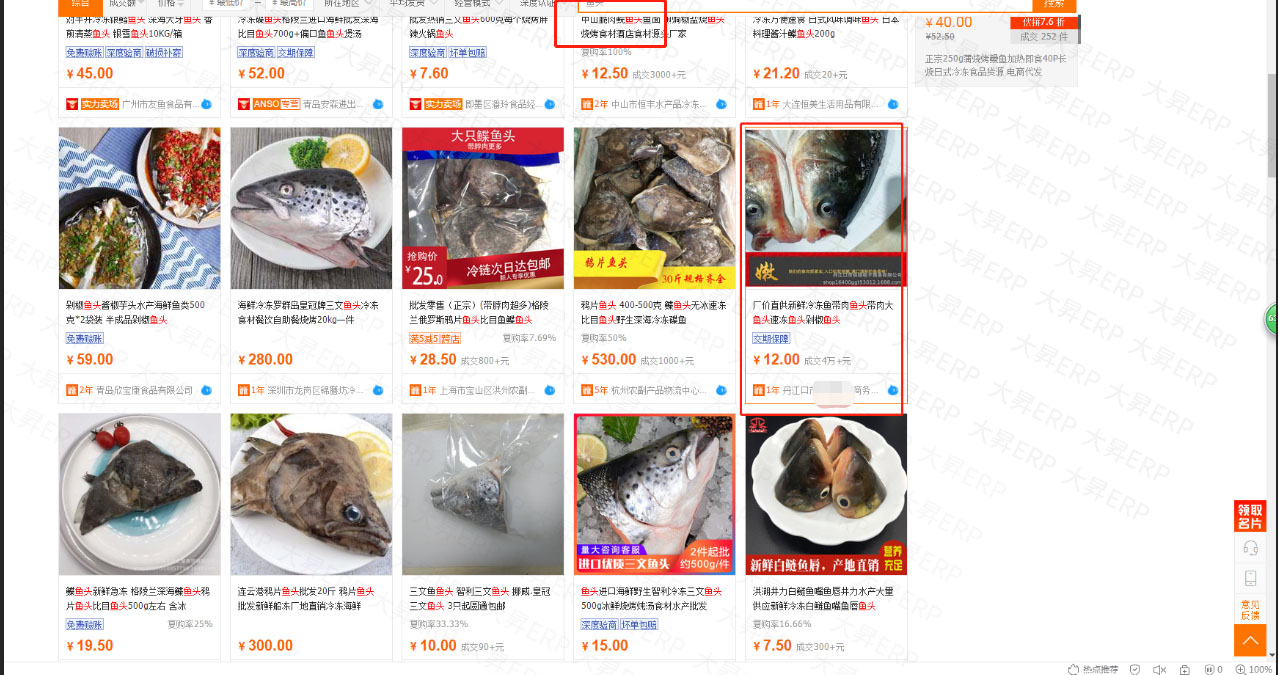Open the mobile phone sidebar icon
This screenshot has width=1278, height=675.
tap(1249, 577)
